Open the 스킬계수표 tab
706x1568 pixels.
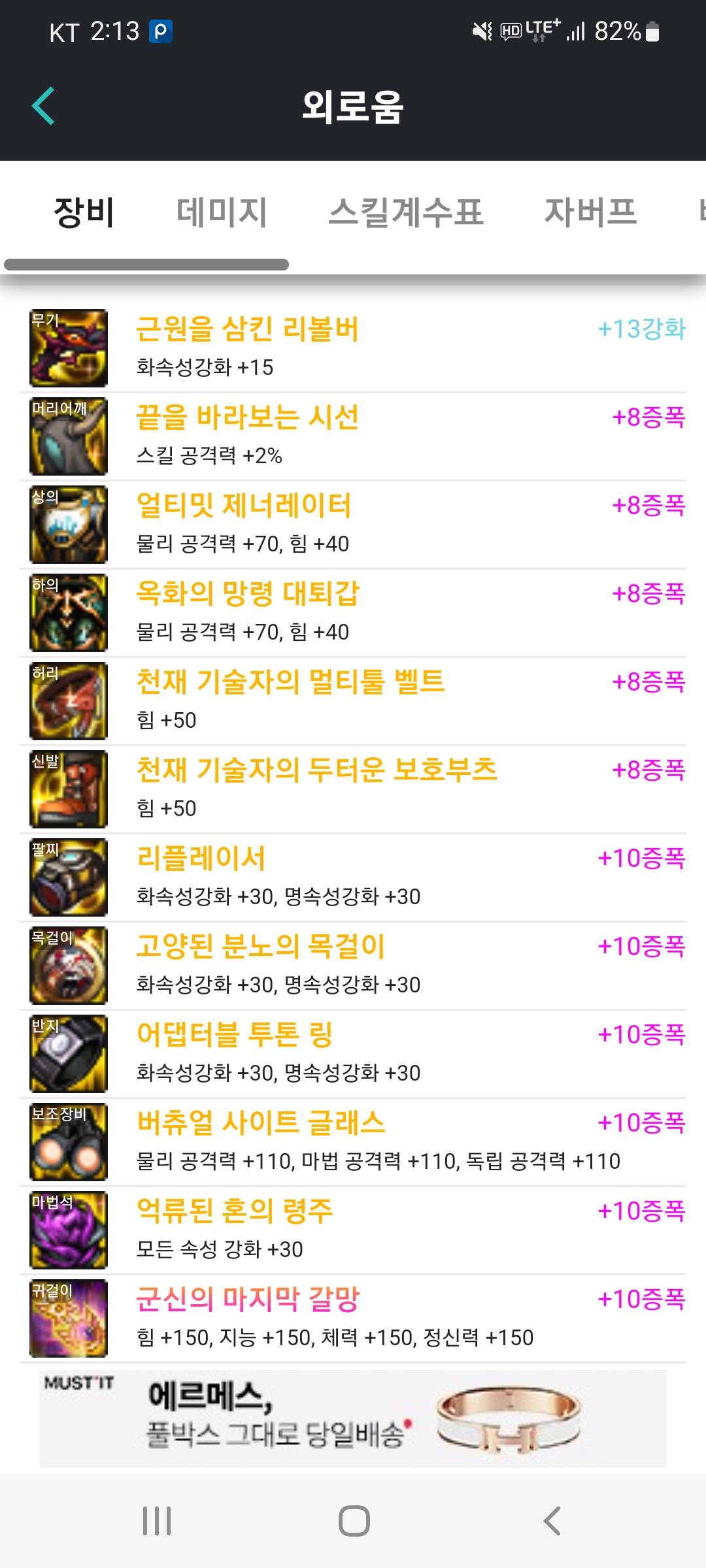(x=405, y=213)
